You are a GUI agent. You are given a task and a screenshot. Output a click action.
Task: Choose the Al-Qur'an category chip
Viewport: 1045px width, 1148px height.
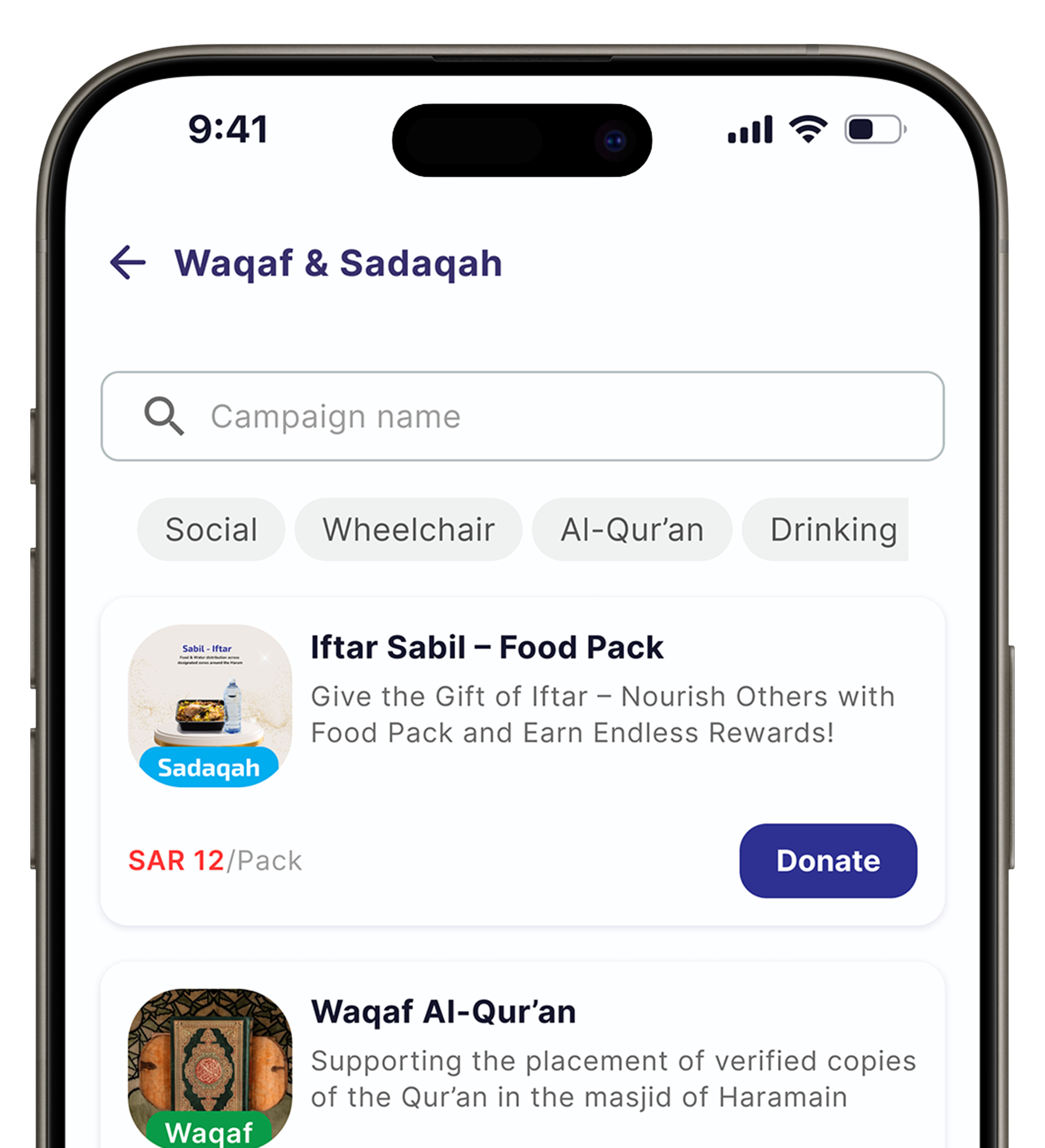[x=632, y=530]
